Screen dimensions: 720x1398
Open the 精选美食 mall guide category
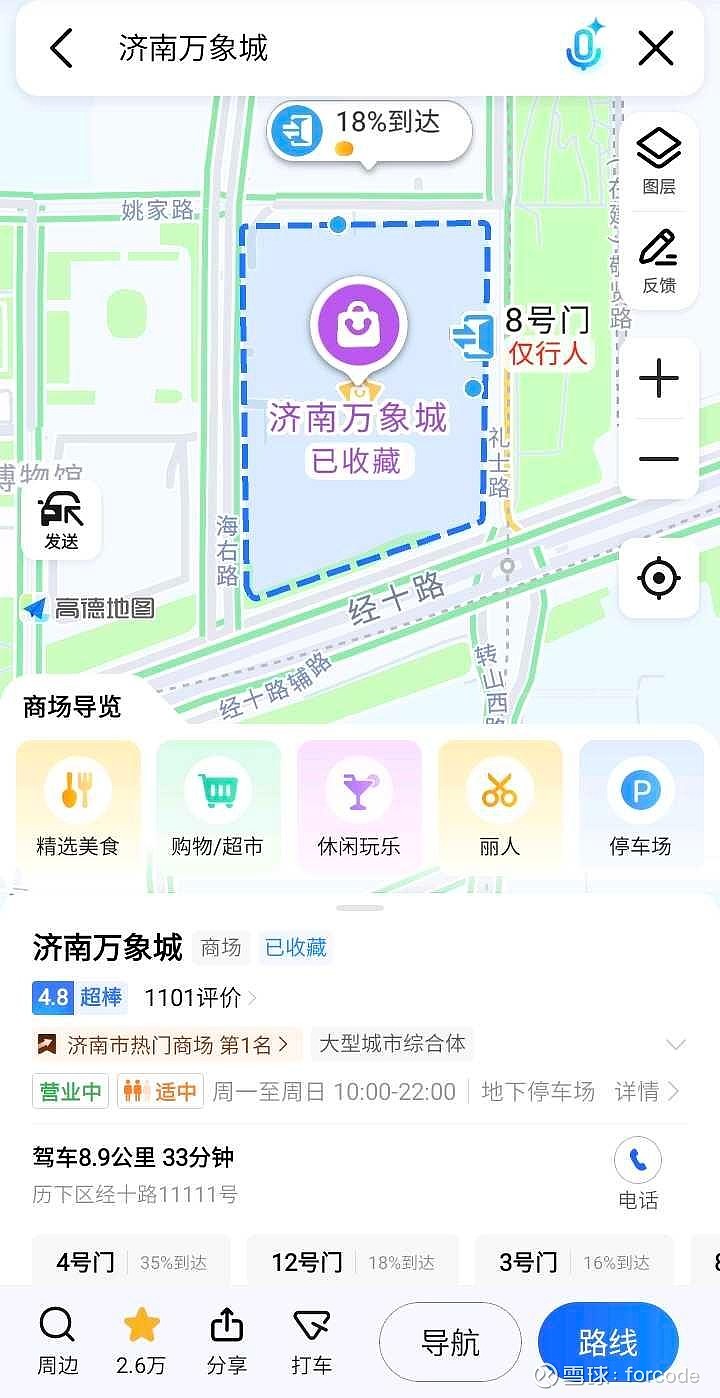tap(78, 806)
